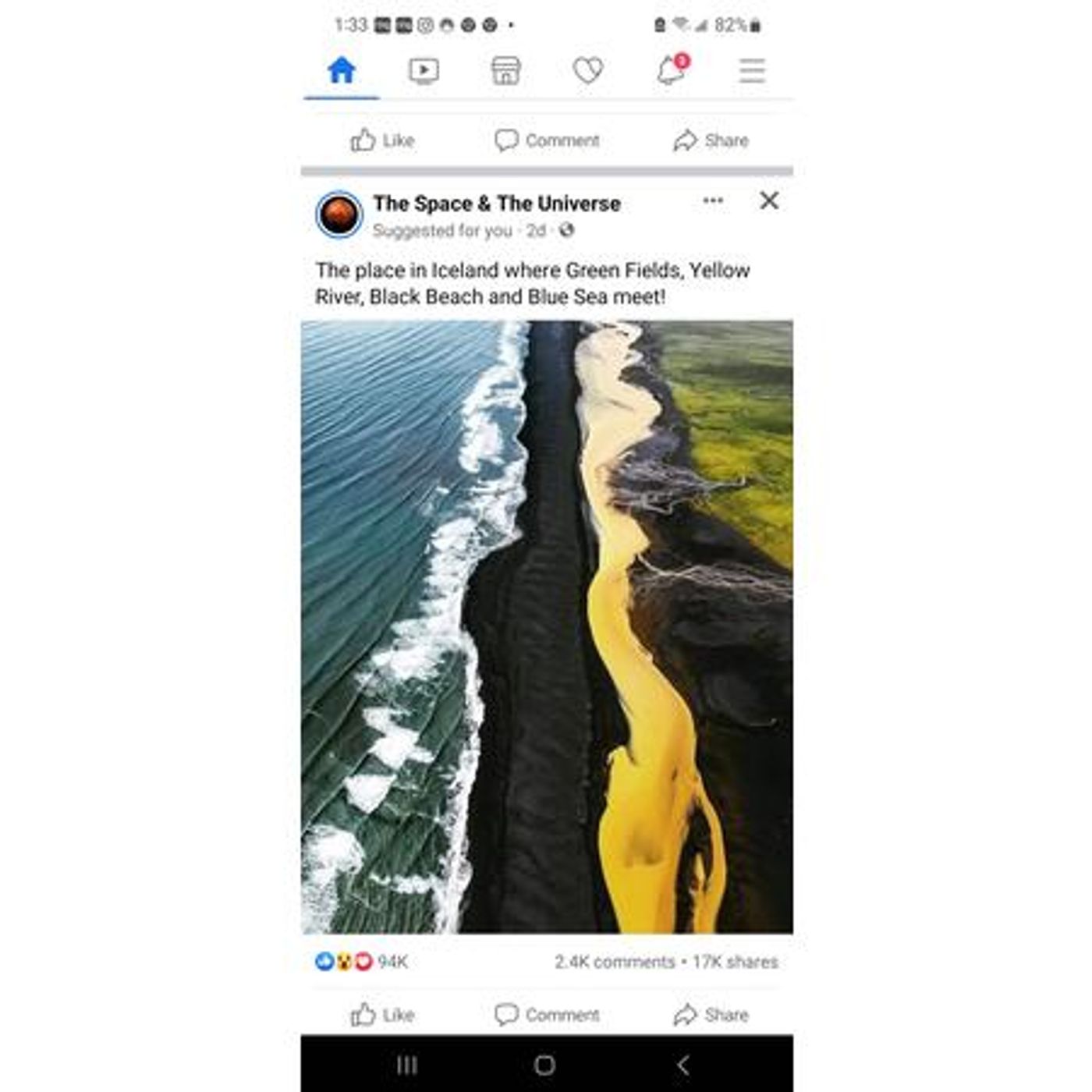The height and width of the screenshot is (1092, 1092).
Task: Open the Watch video tab
Action: (x=424, y=71)
